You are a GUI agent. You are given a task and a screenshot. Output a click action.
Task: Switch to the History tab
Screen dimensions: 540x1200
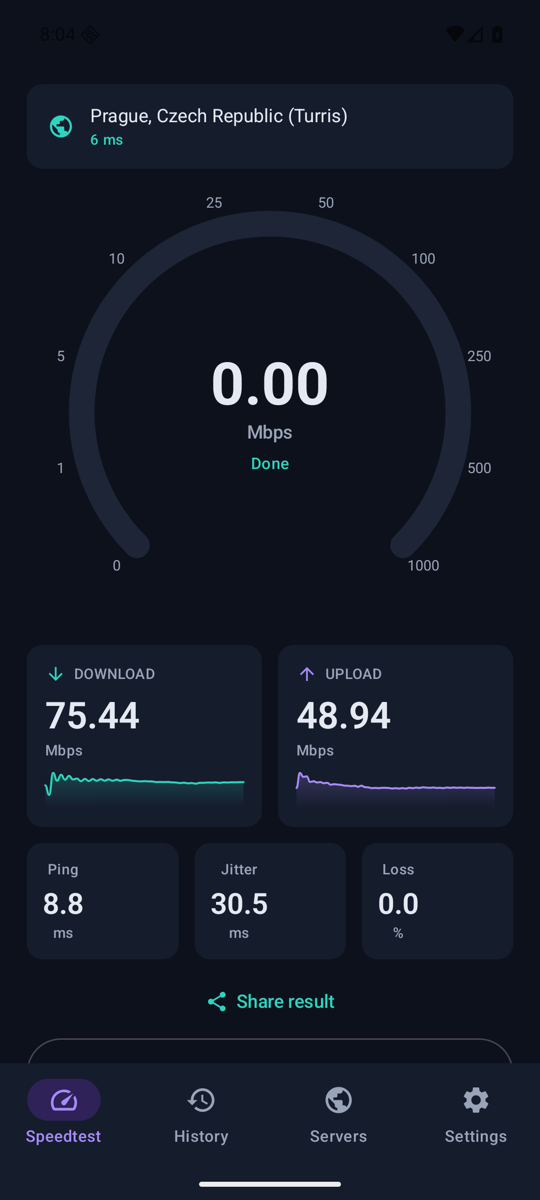(201, 1115)
